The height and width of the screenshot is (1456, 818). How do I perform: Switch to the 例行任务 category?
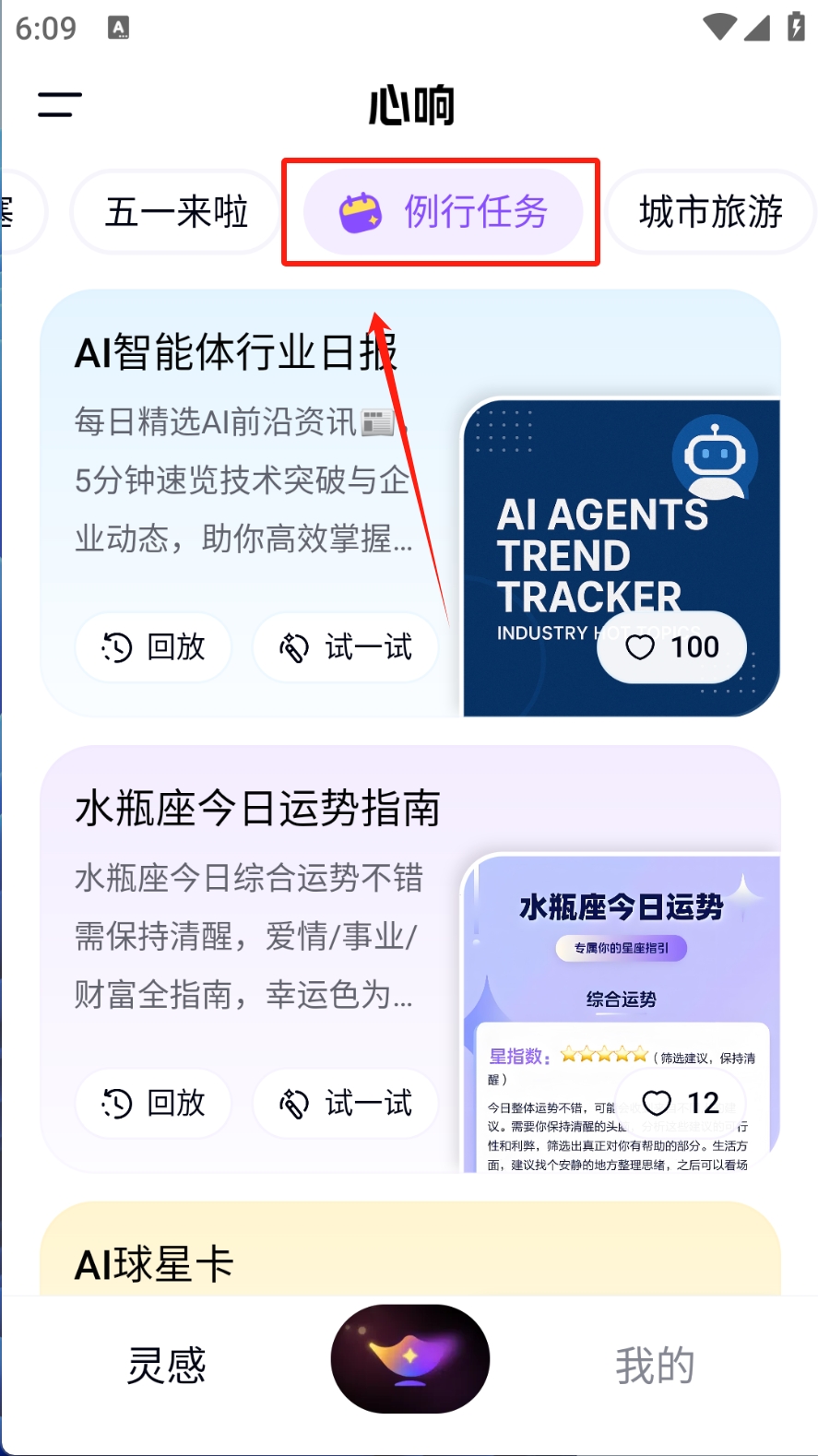tap(444, 212)
